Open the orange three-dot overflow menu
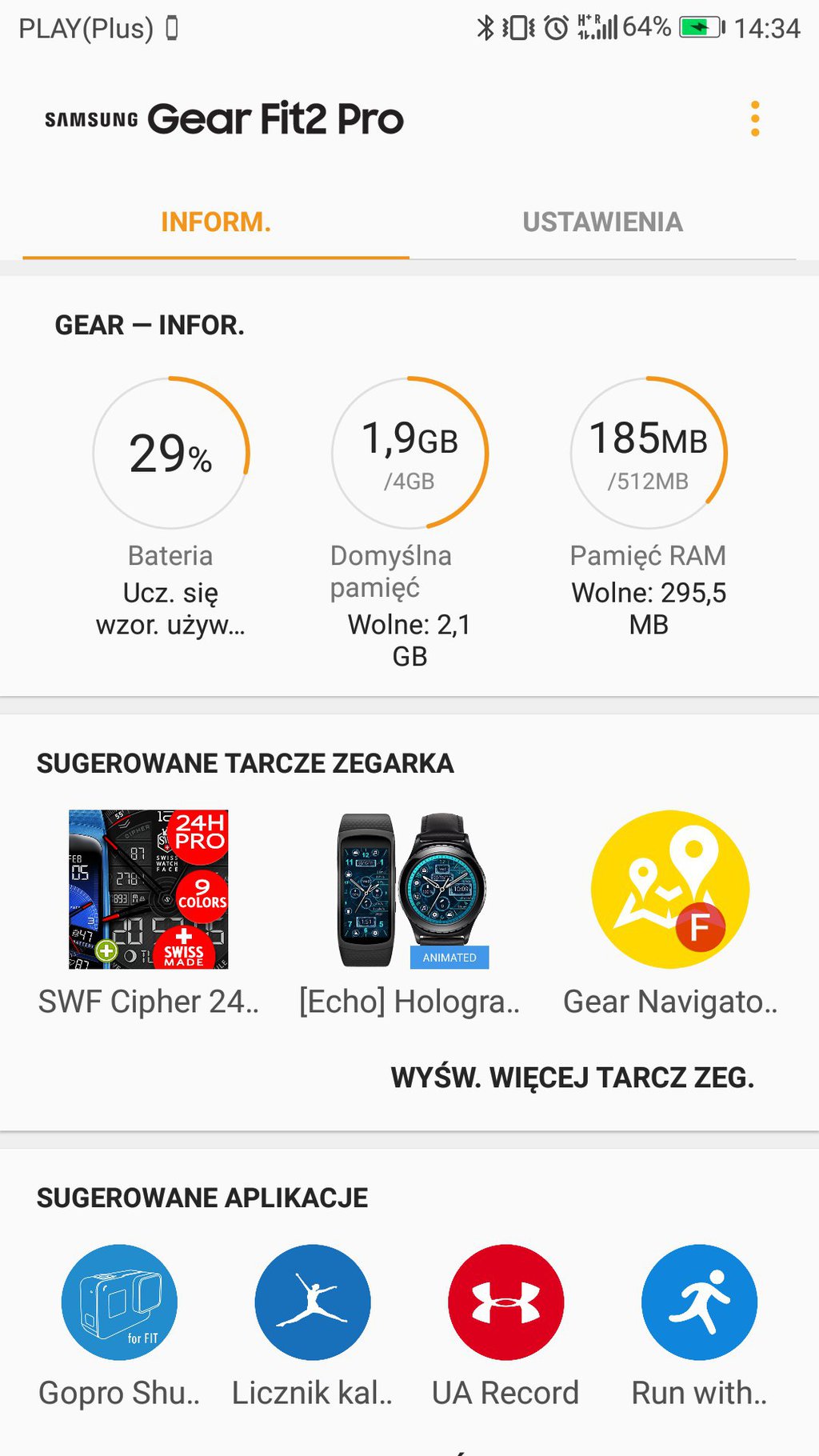819x1456 pixels. (x=754, y=119)
